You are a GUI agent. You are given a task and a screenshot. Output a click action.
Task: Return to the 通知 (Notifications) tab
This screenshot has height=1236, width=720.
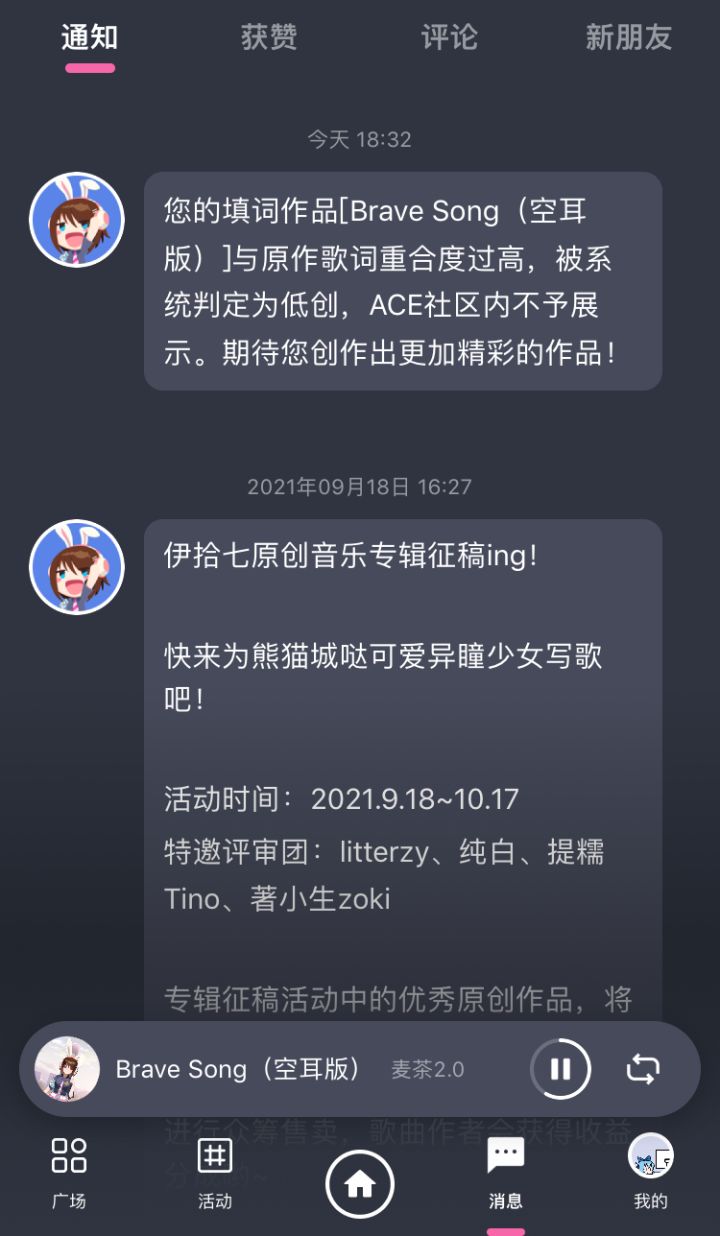pos(90,37)
